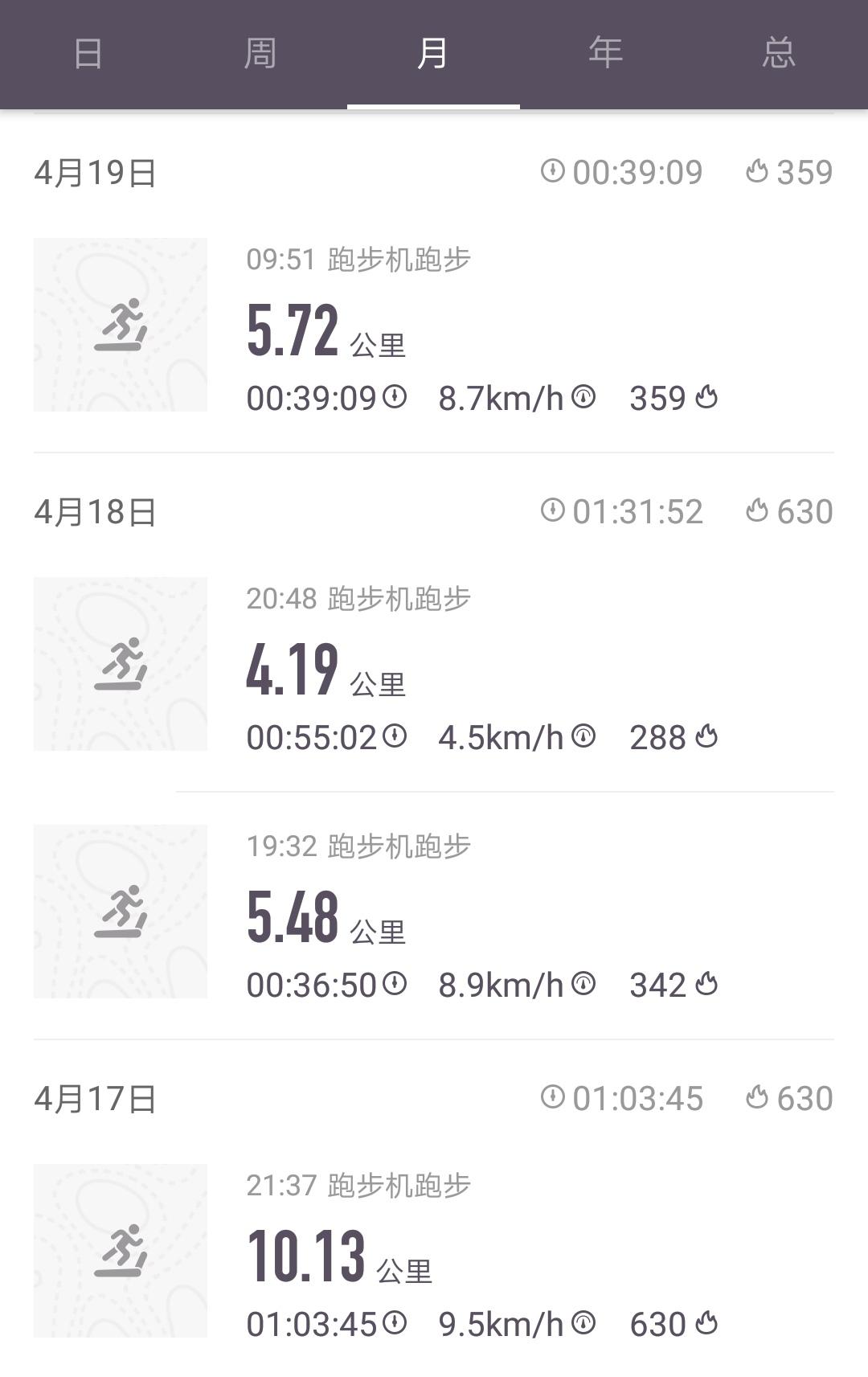Image resolution: width=868 pixels, height=1377 pixels.
Task: Select the runner icon of the 5.48 km session
Action: tap(121, 912)
